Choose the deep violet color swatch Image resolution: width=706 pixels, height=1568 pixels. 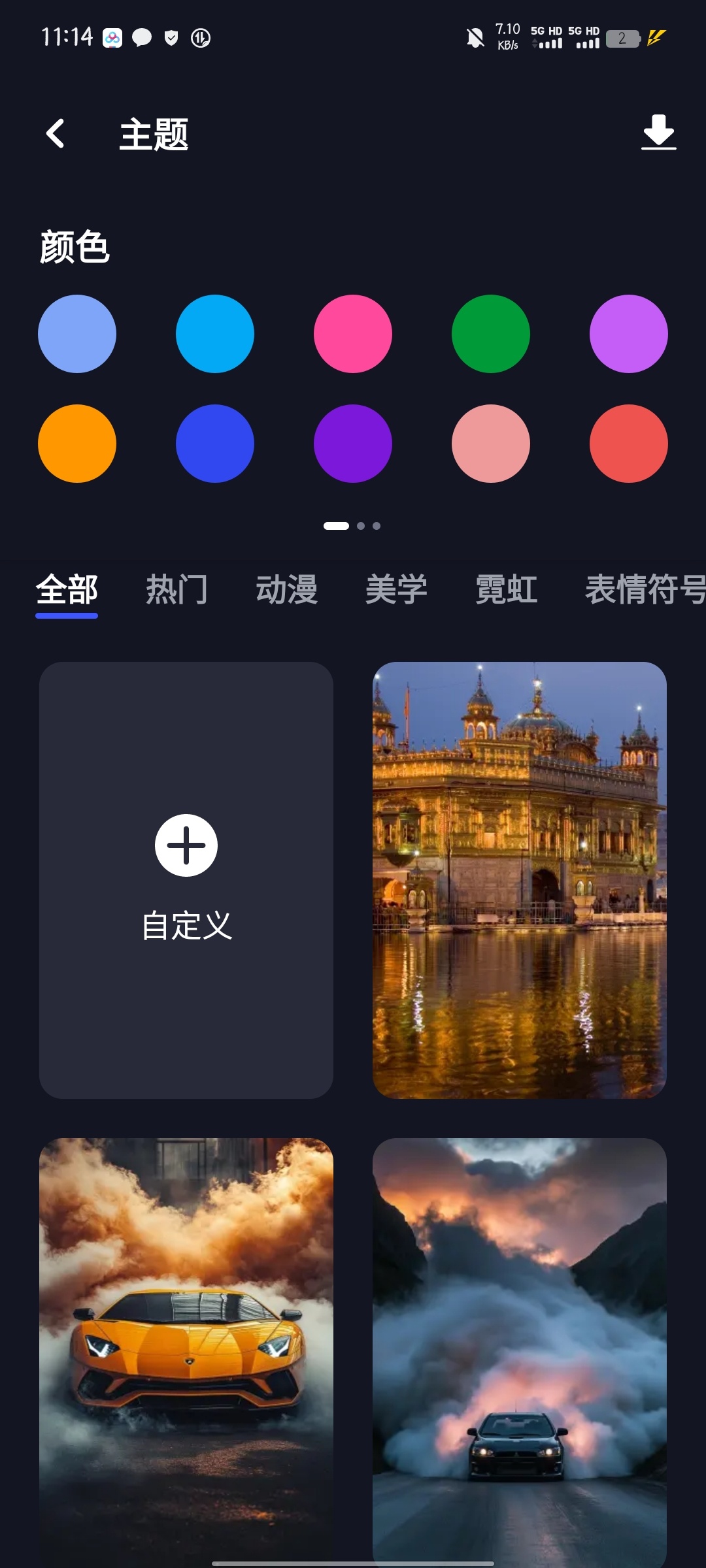(x=353, y=444)
